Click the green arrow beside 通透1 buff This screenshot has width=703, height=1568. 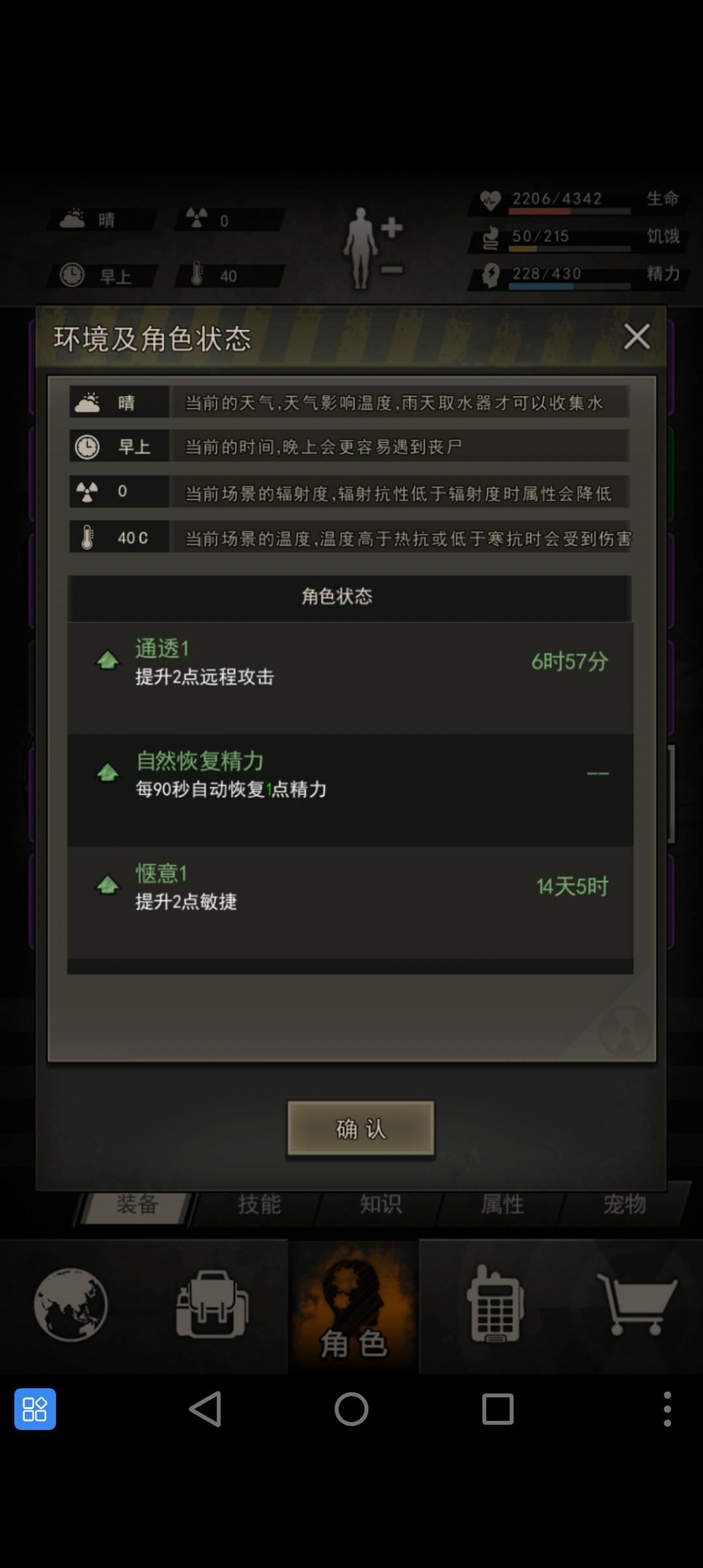107,661
